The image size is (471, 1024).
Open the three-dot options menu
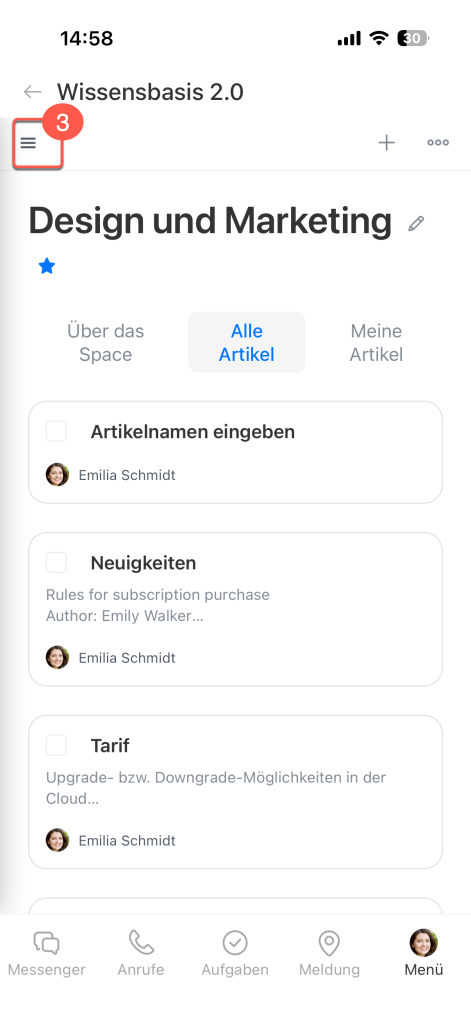pos(438,142)
